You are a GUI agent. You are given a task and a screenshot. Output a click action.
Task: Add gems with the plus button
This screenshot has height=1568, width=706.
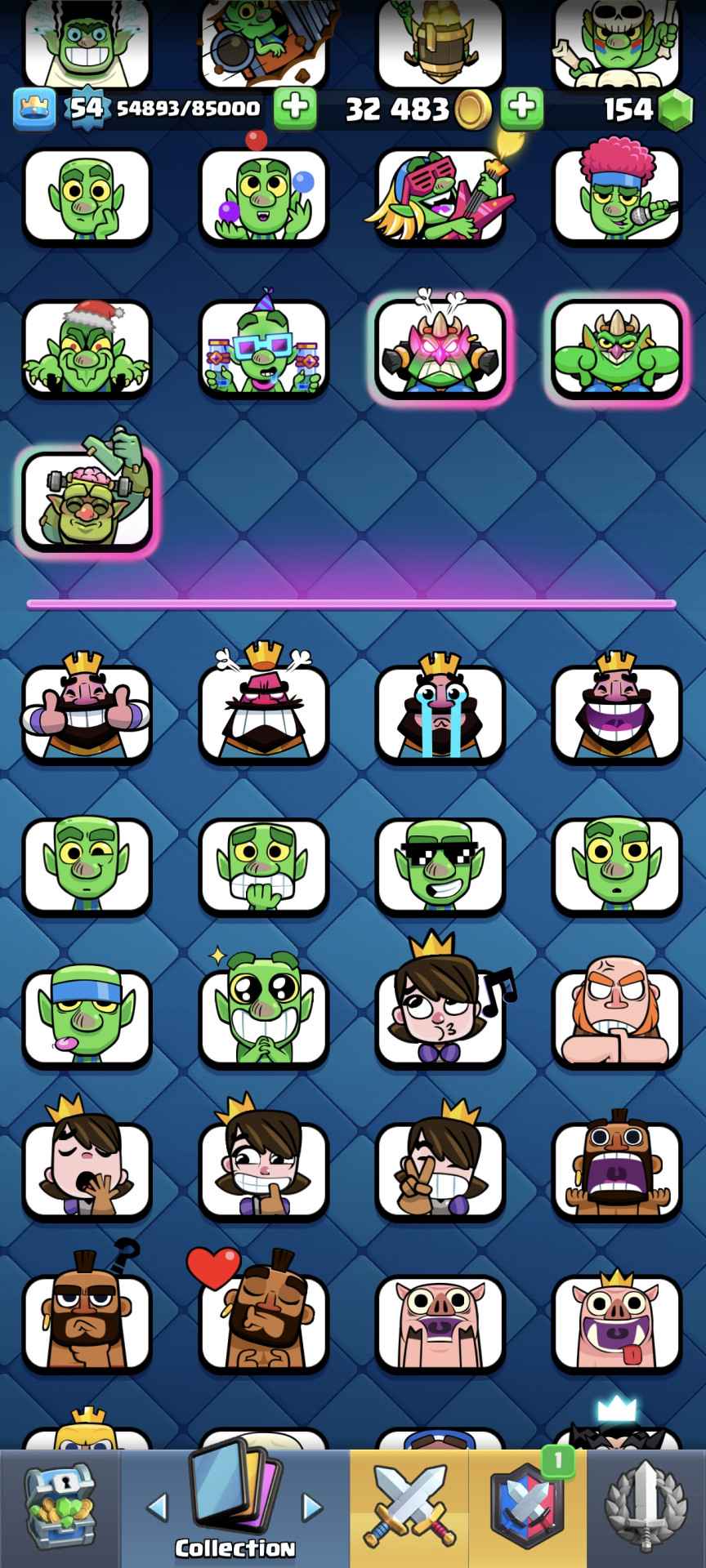[x=521, y=109]
